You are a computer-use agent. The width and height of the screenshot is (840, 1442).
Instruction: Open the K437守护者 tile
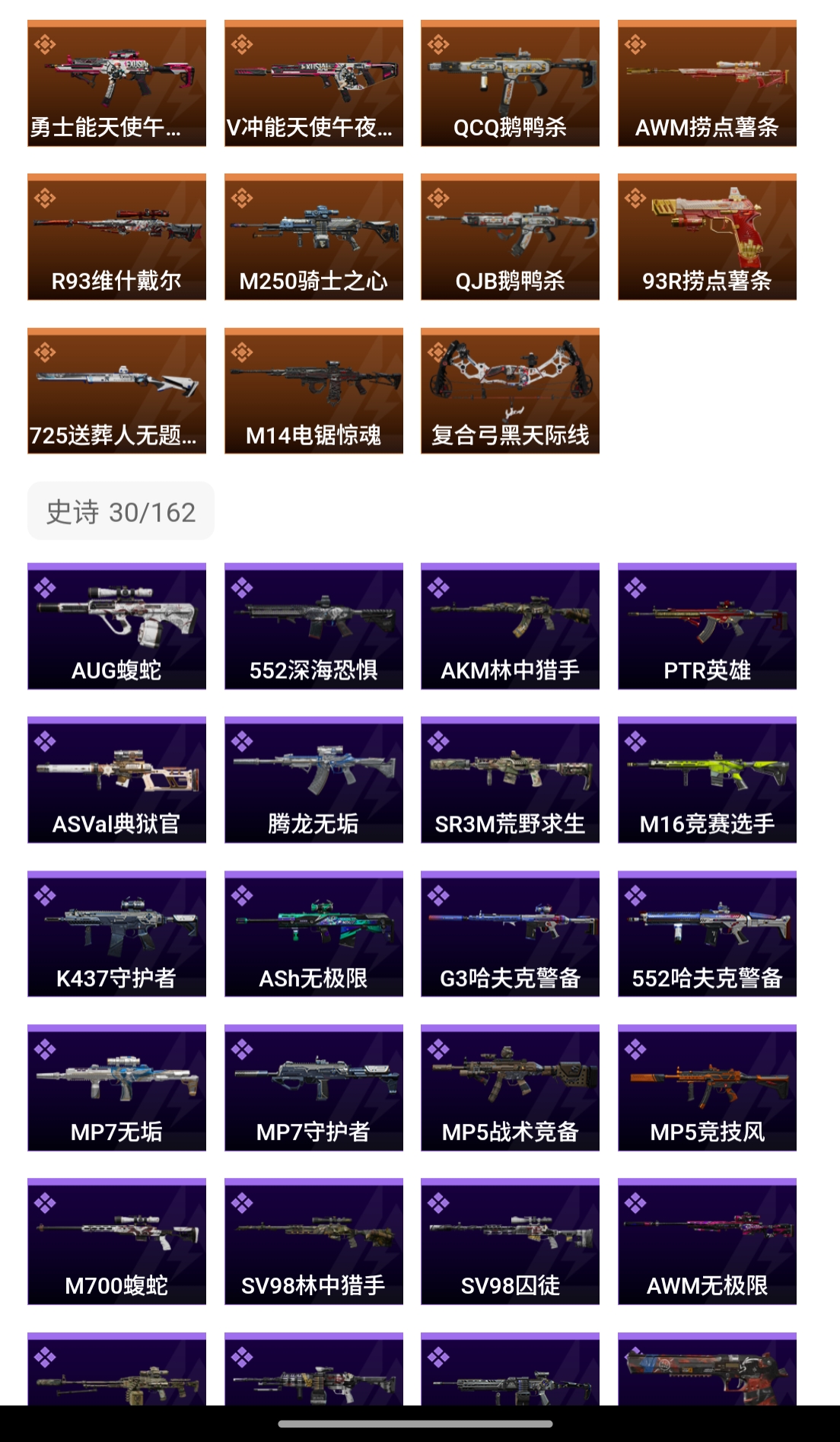[116, 934]
